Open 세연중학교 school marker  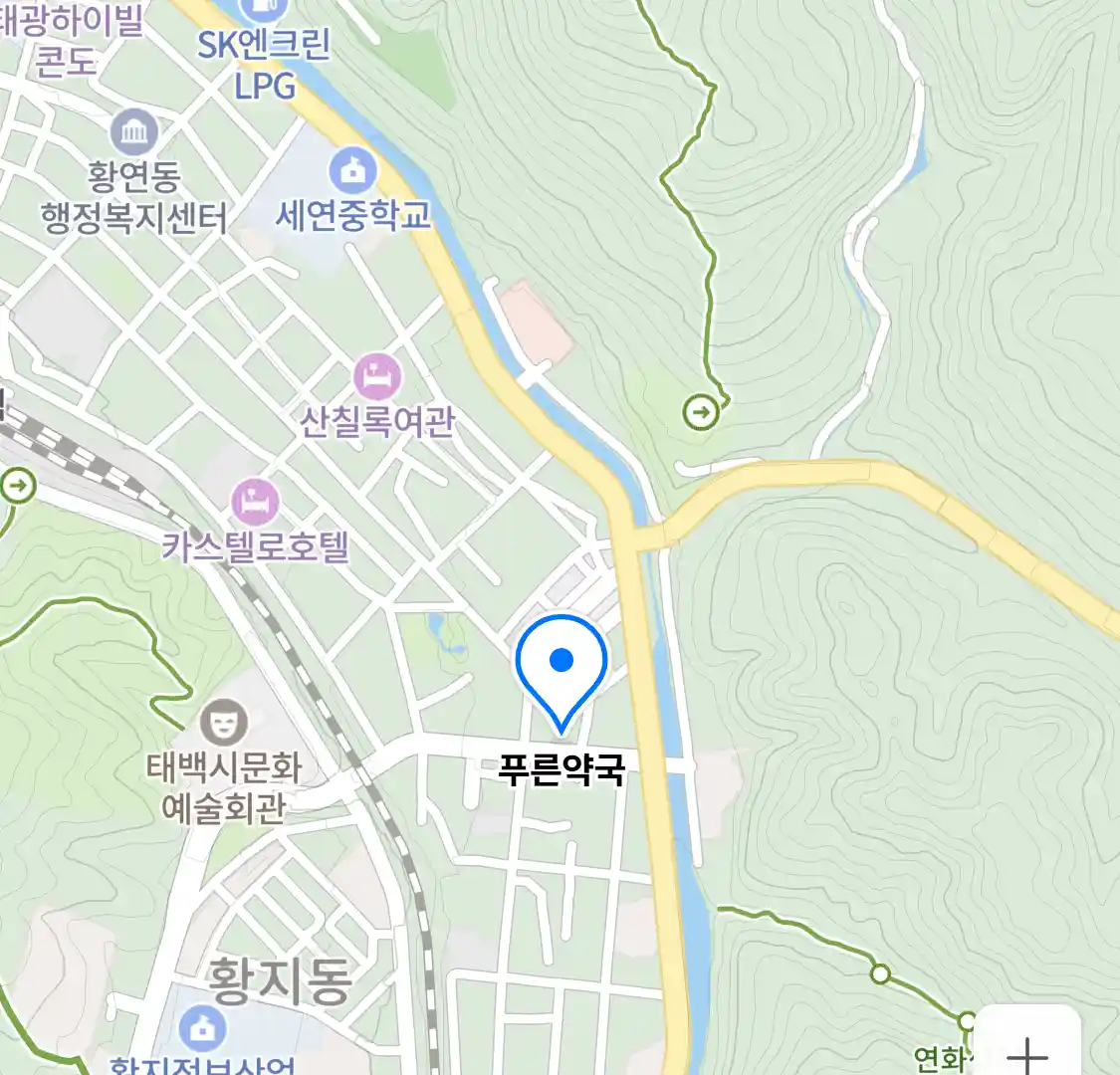[352, 173]
